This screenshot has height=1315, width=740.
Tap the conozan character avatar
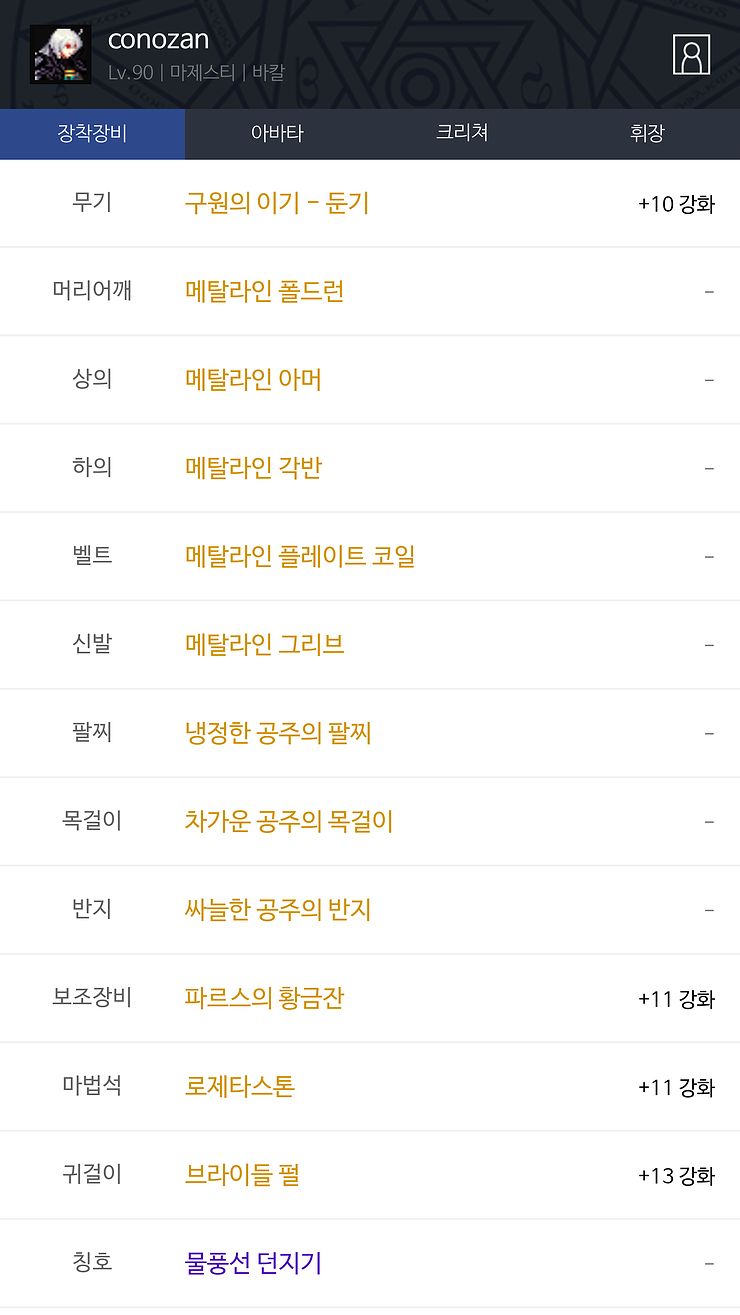(60, 54)
